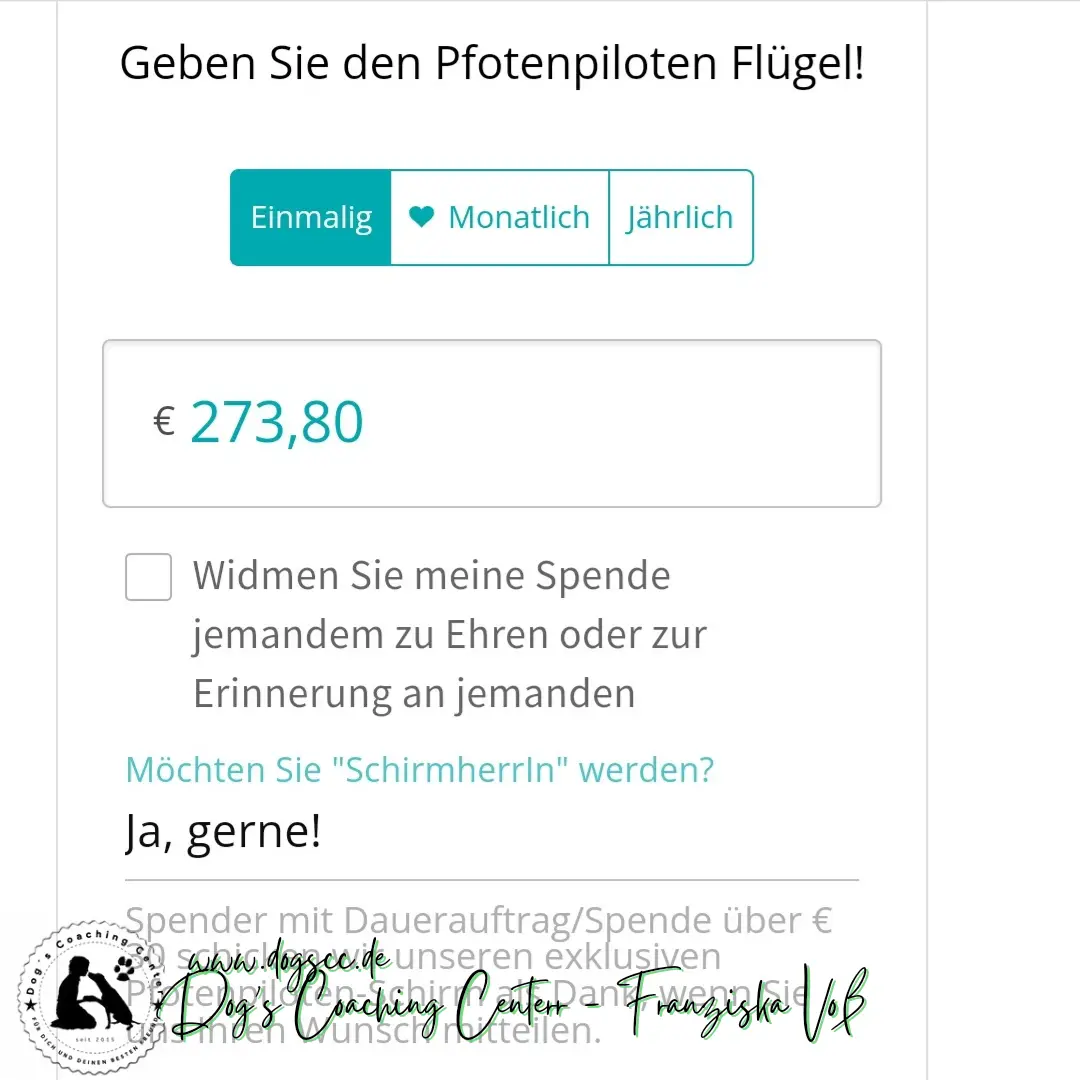This screenshot has width=1080, height=1080.
Task: Switch to Monatlich donation frequency
Action: 500,218
